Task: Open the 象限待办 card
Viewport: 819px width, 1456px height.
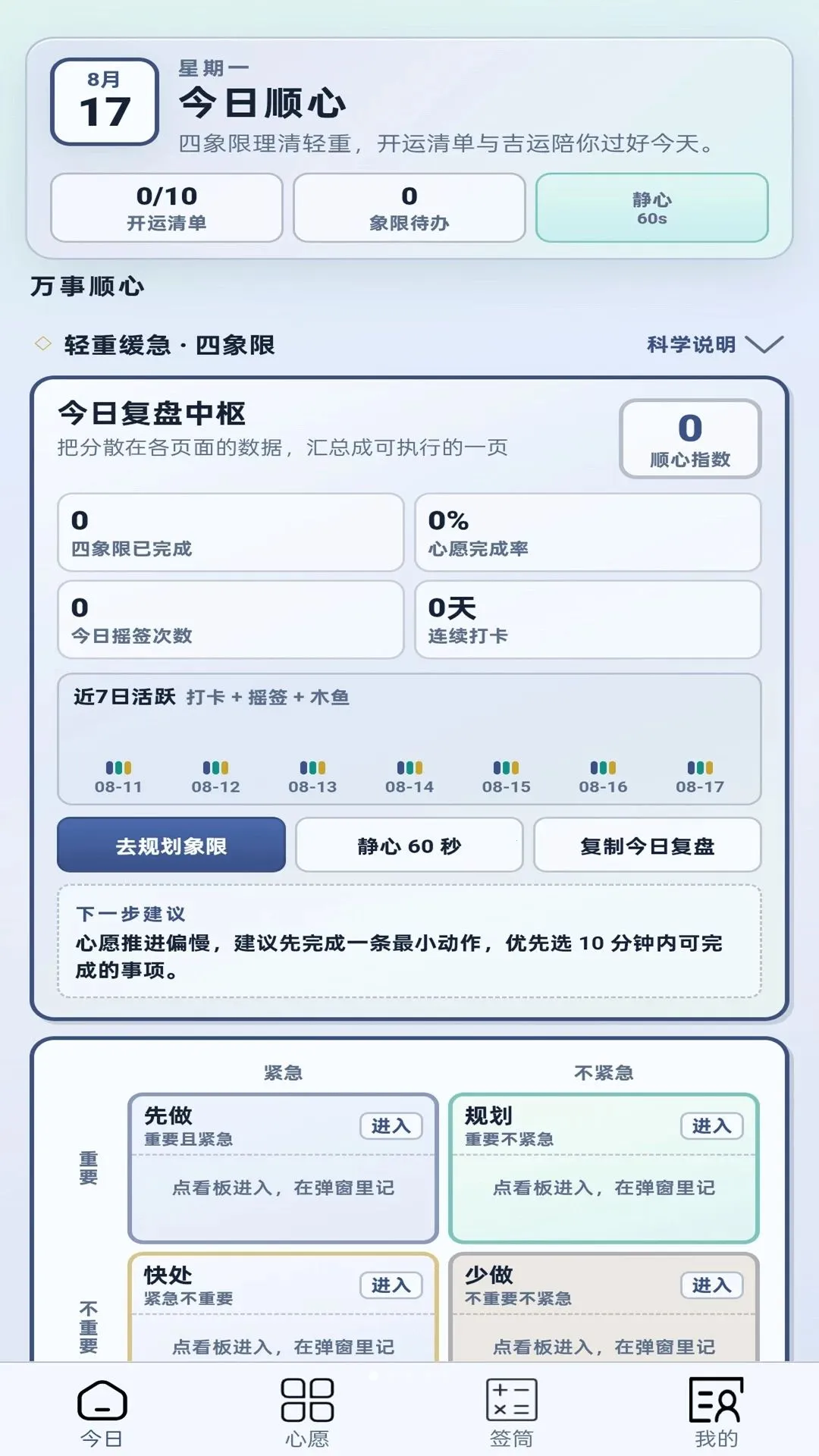Action: point(409,208)
